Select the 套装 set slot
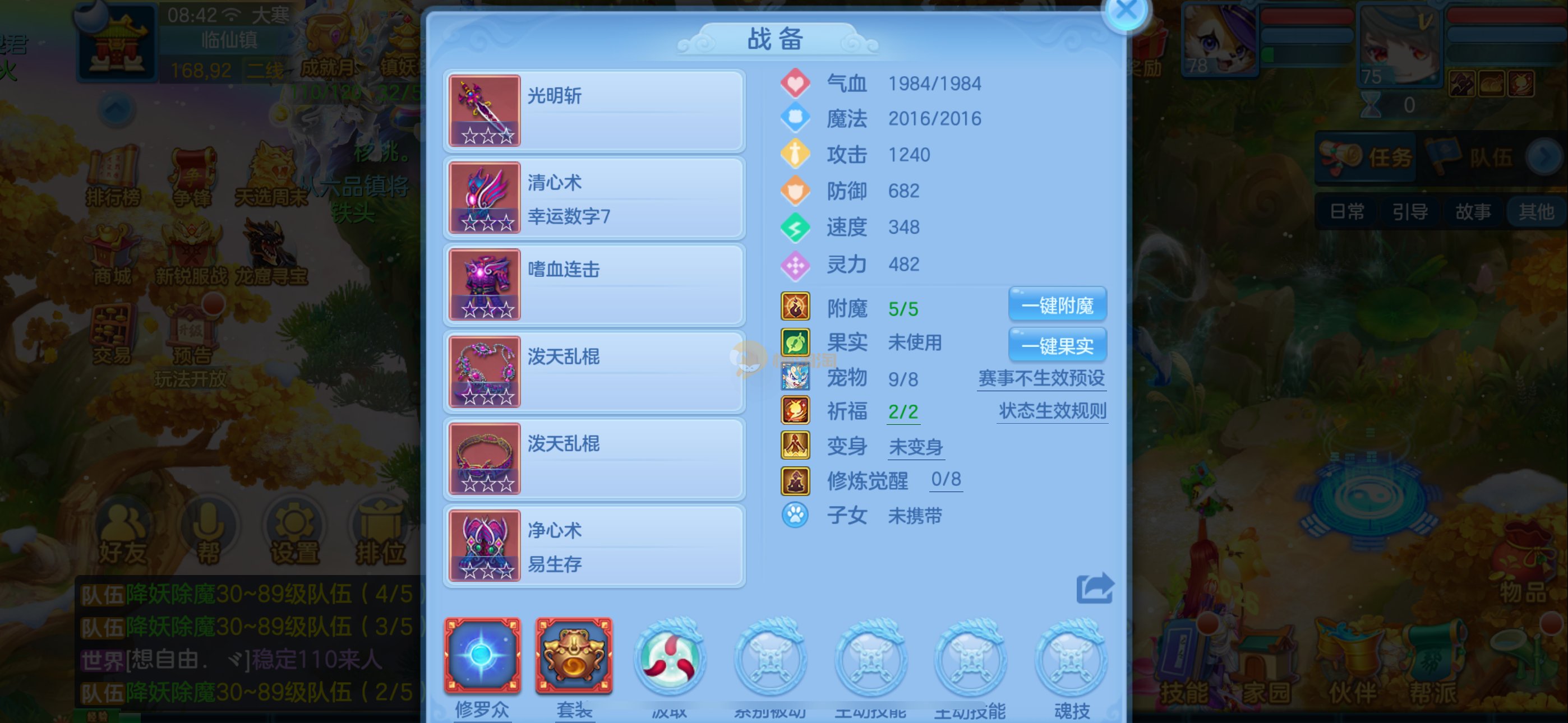Screen dimensions: 1568x723 [x=573, y=656]
